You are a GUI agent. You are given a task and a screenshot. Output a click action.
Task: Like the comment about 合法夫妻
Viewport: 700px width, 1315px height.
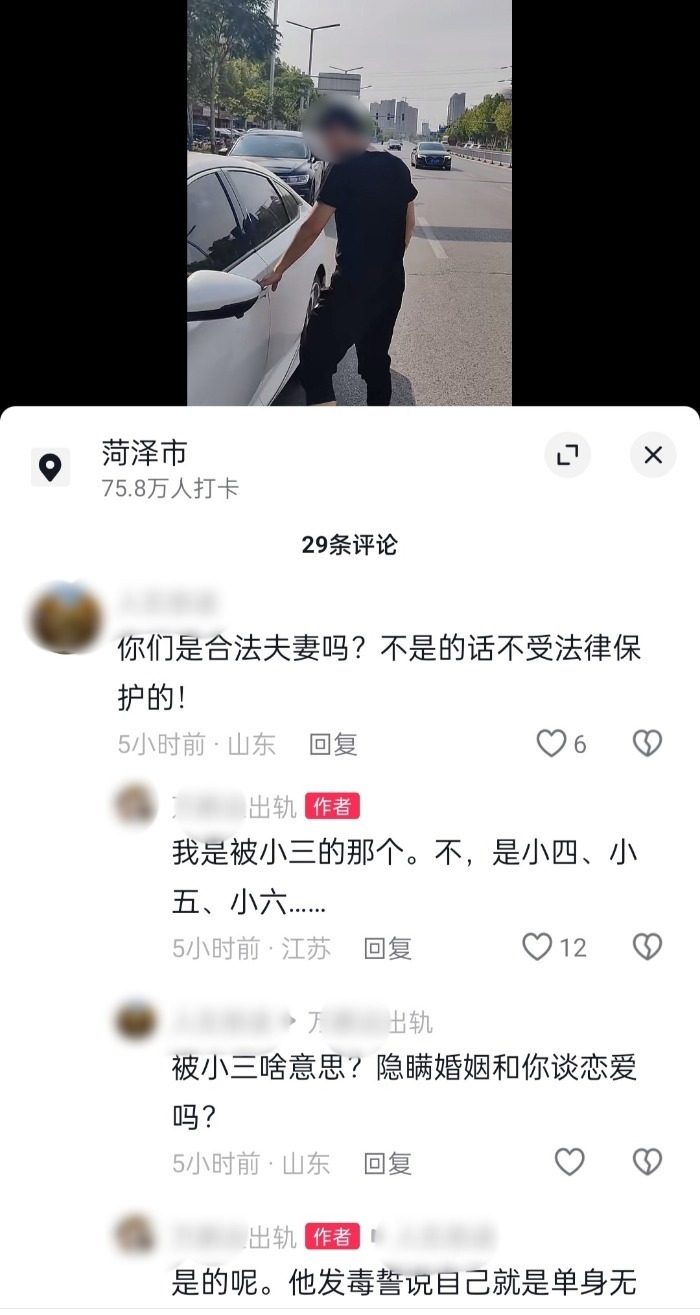[552, 743]
